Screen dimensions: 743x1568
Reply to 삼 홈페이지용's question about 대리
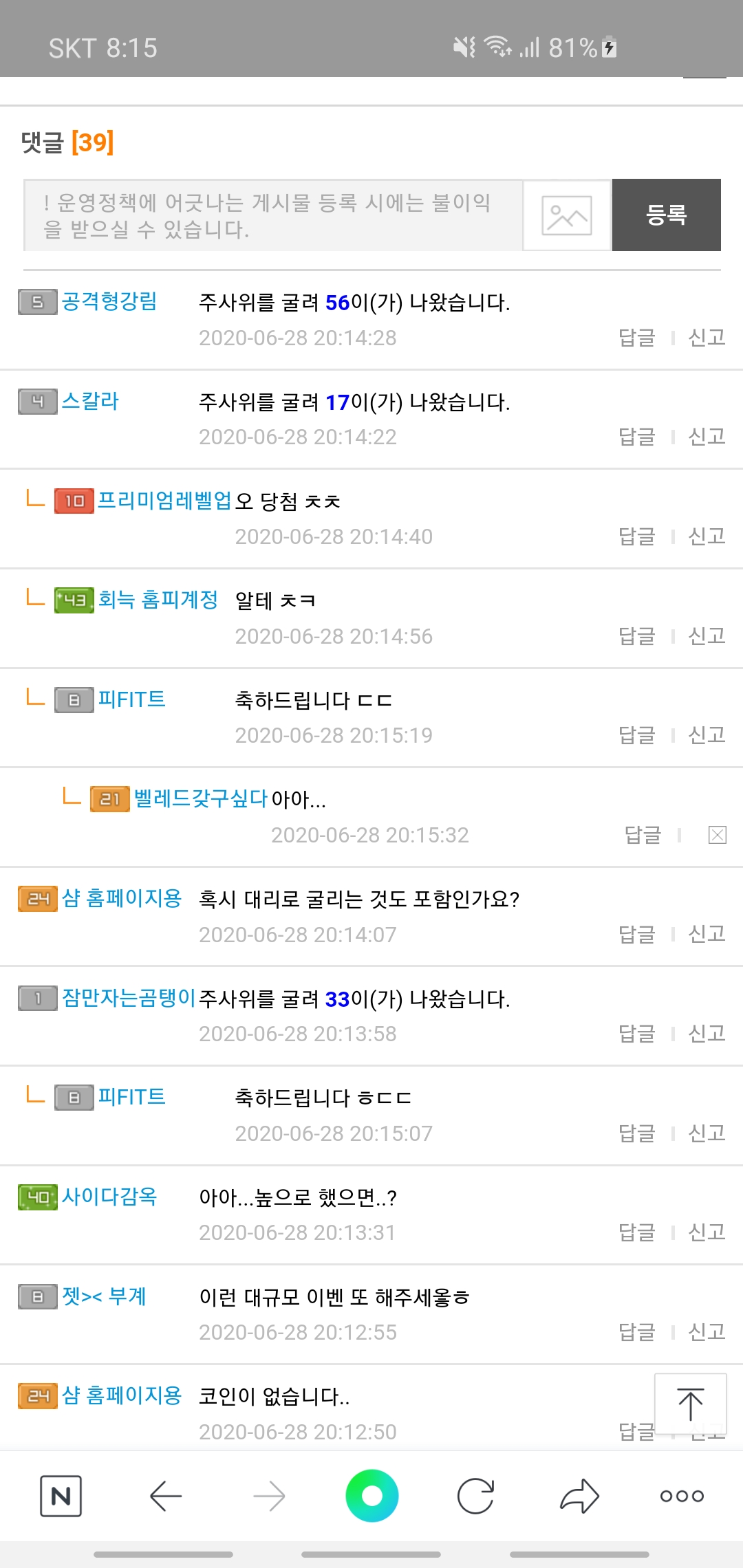(637, 935)
